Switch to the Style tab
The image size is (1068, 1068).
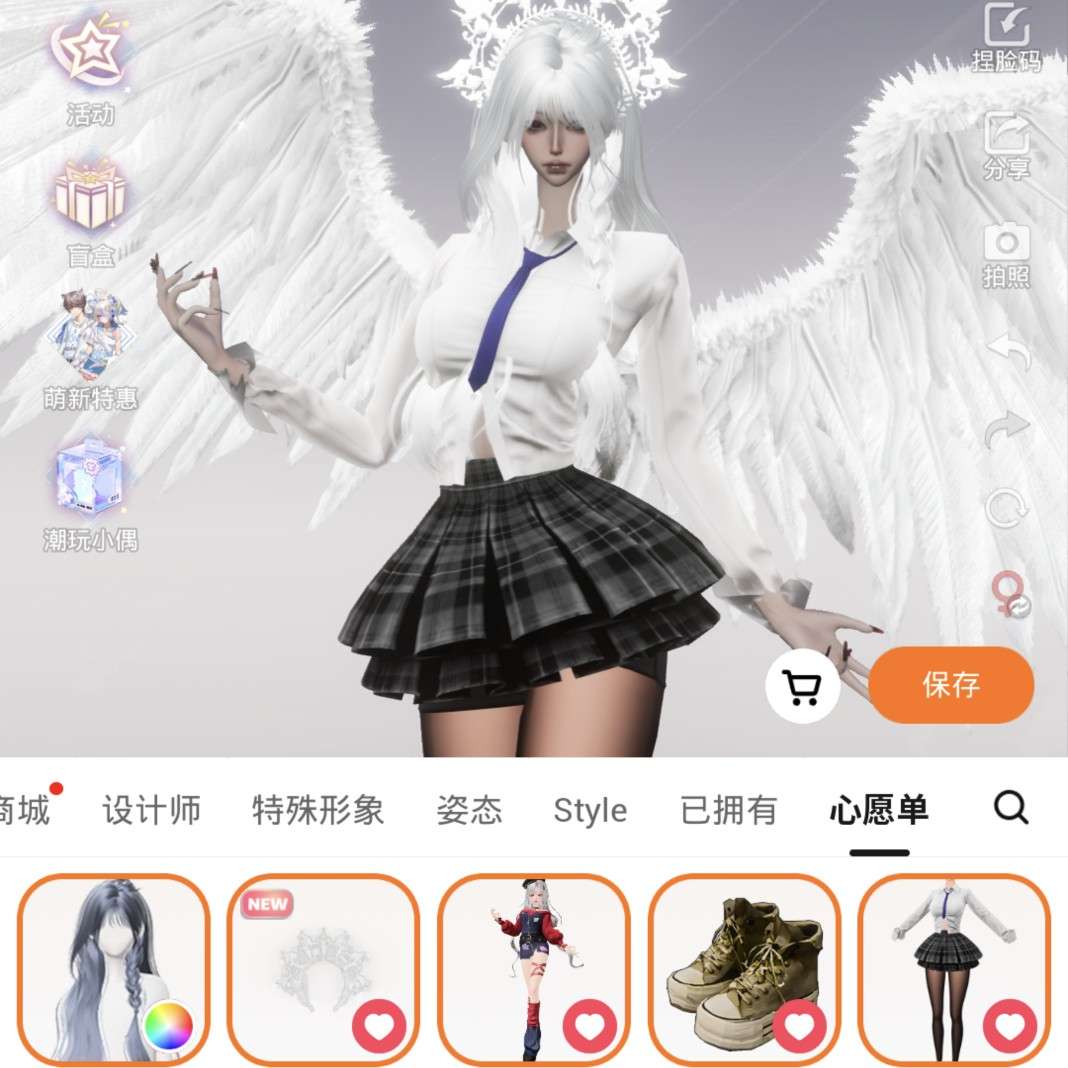pyautogui.click(x=590, y=811)
